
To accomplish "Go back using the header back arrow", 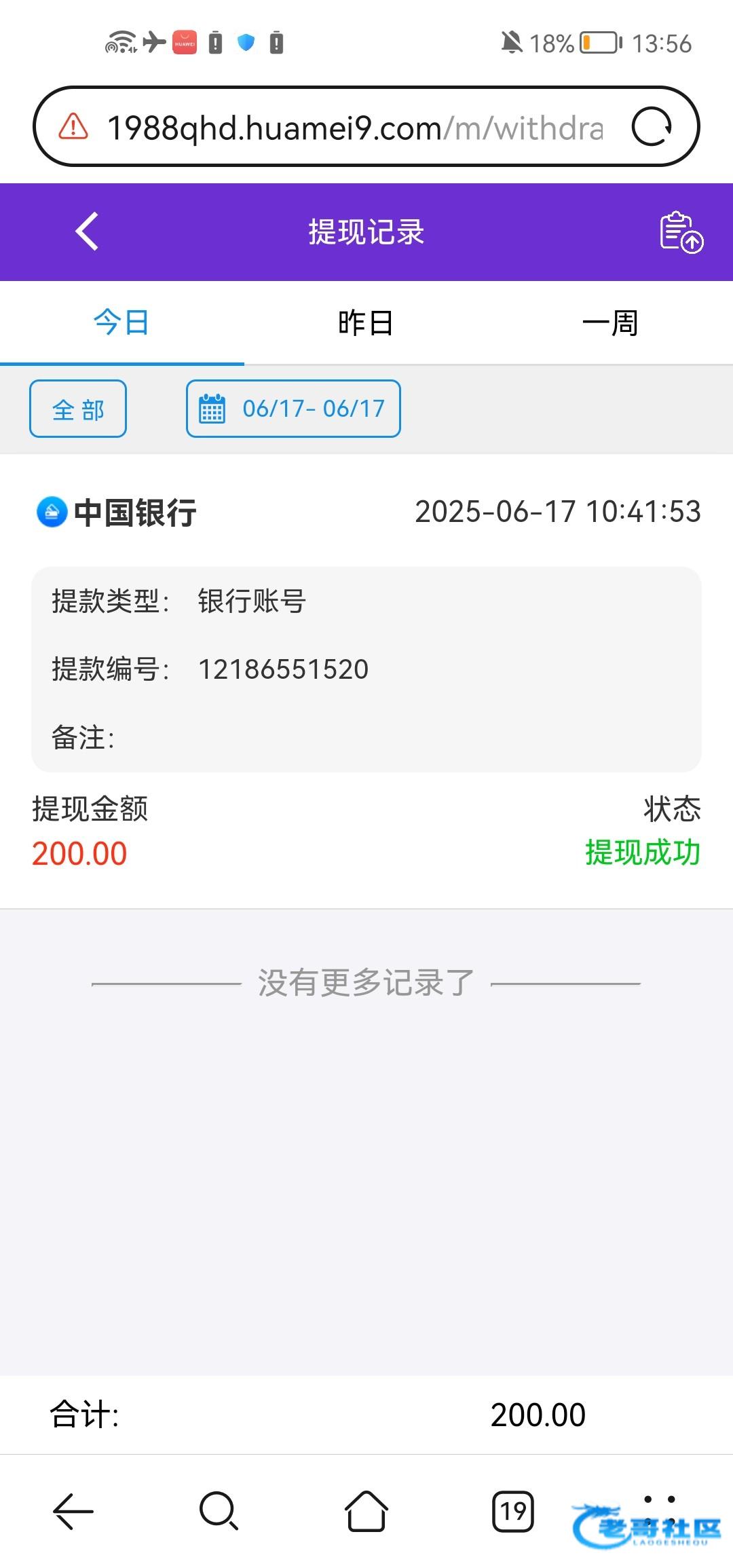I will pos(88,231).
